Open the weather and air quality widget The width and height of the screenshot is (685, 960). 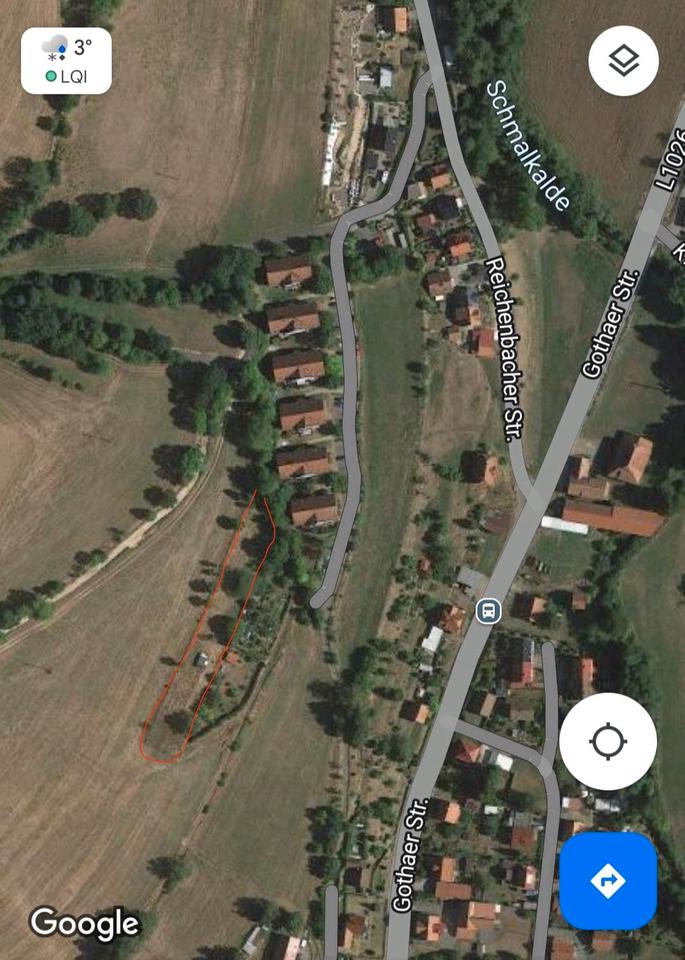point(66,60)
